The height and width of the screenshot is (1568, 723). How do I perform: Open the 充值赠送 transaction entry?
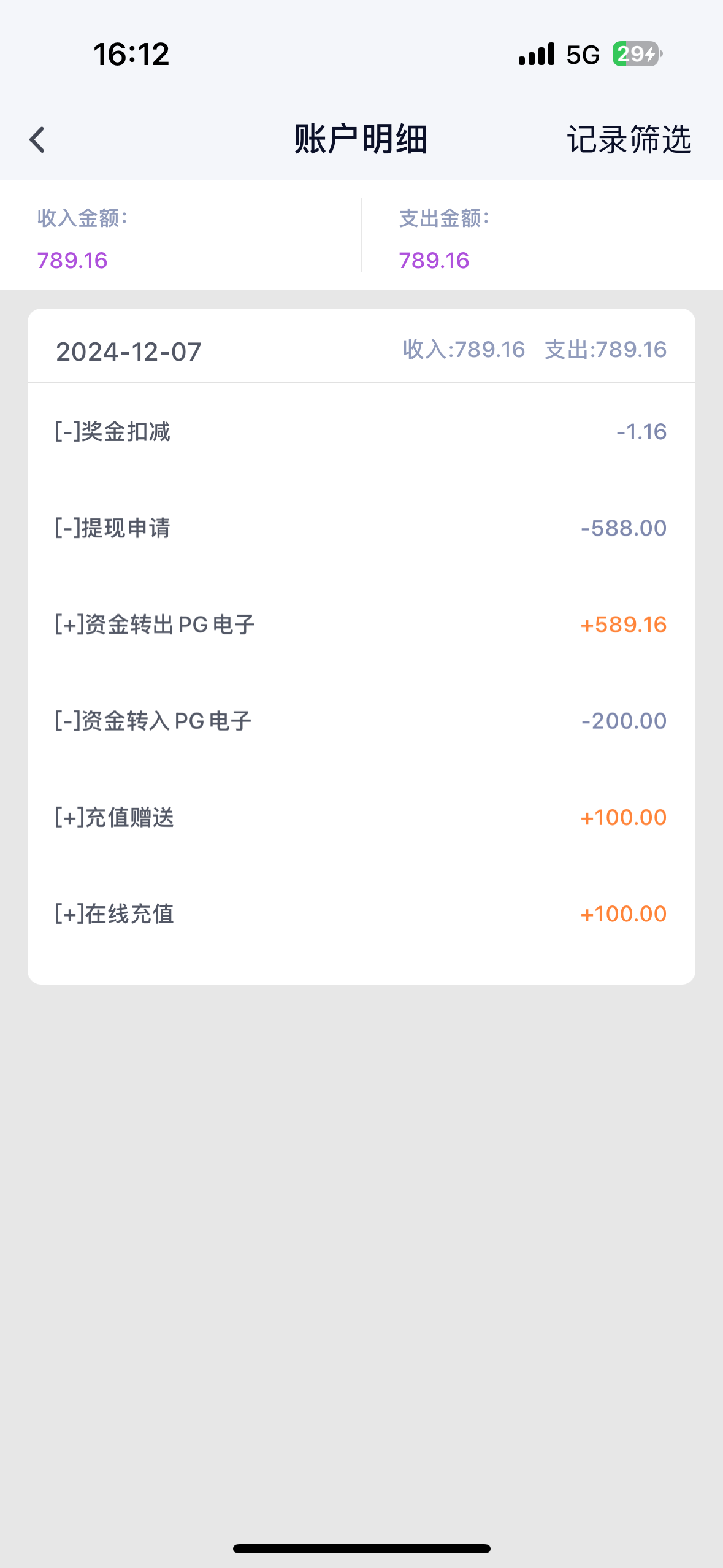coord(361,817)
